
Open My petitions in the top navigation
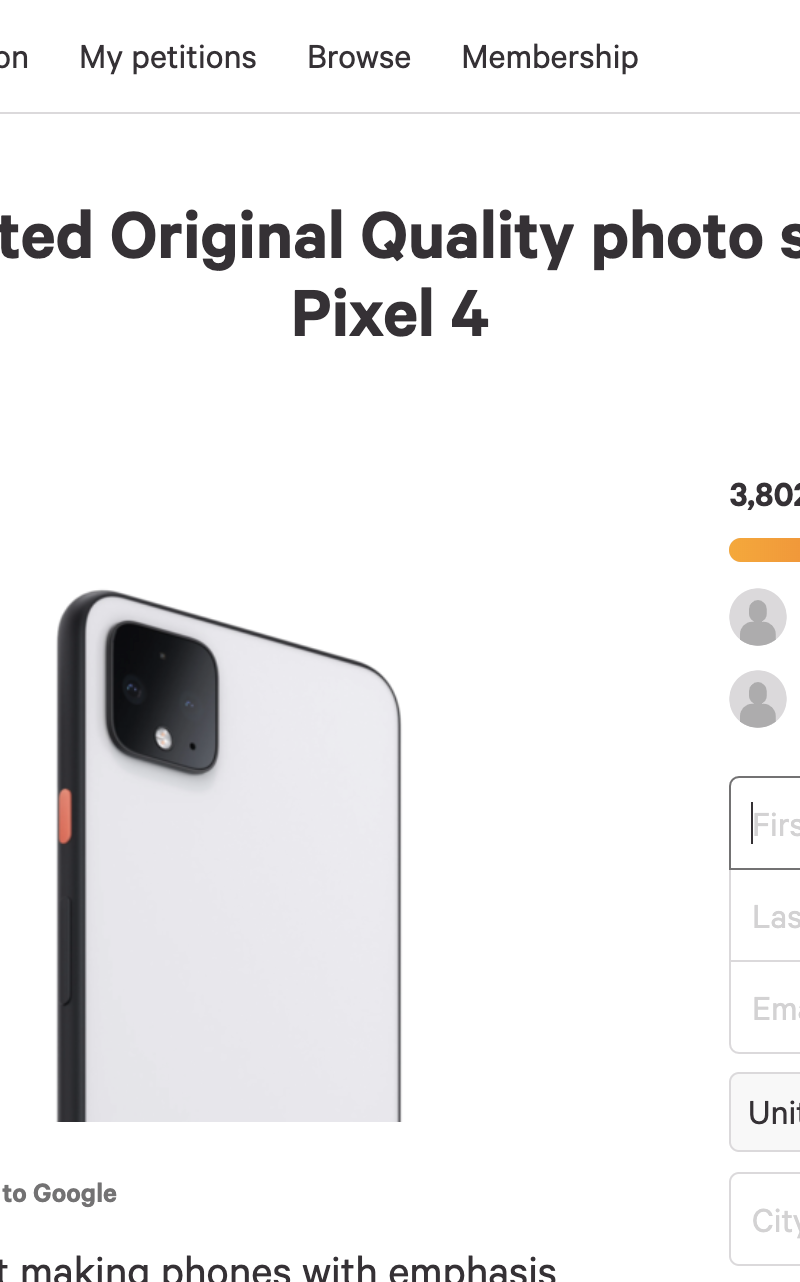click(168, 57)
